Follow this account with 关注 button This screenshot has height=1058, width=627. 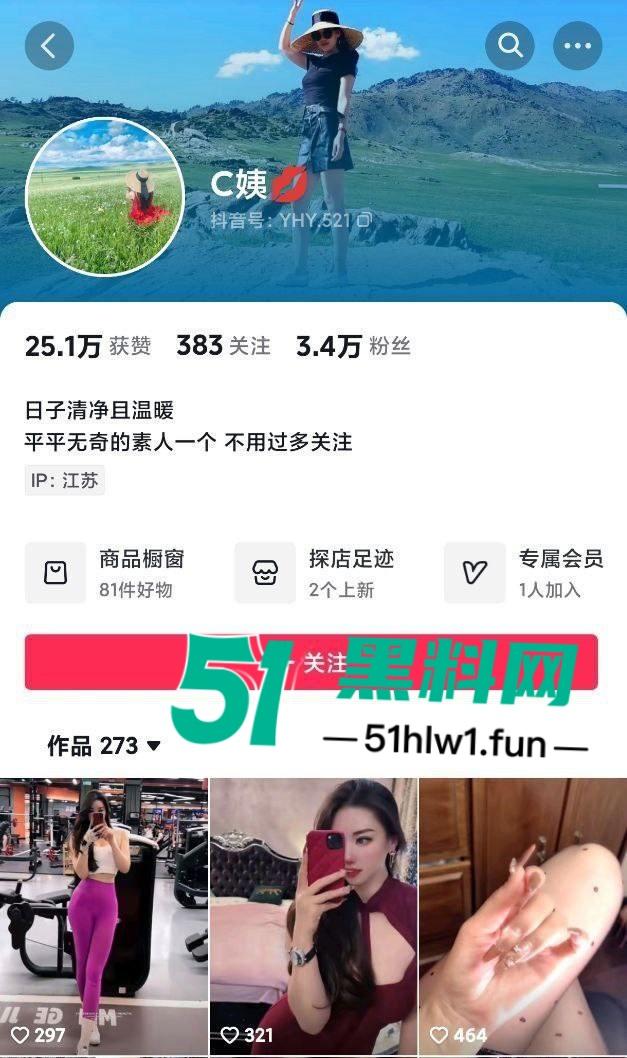tap(311, 662)
